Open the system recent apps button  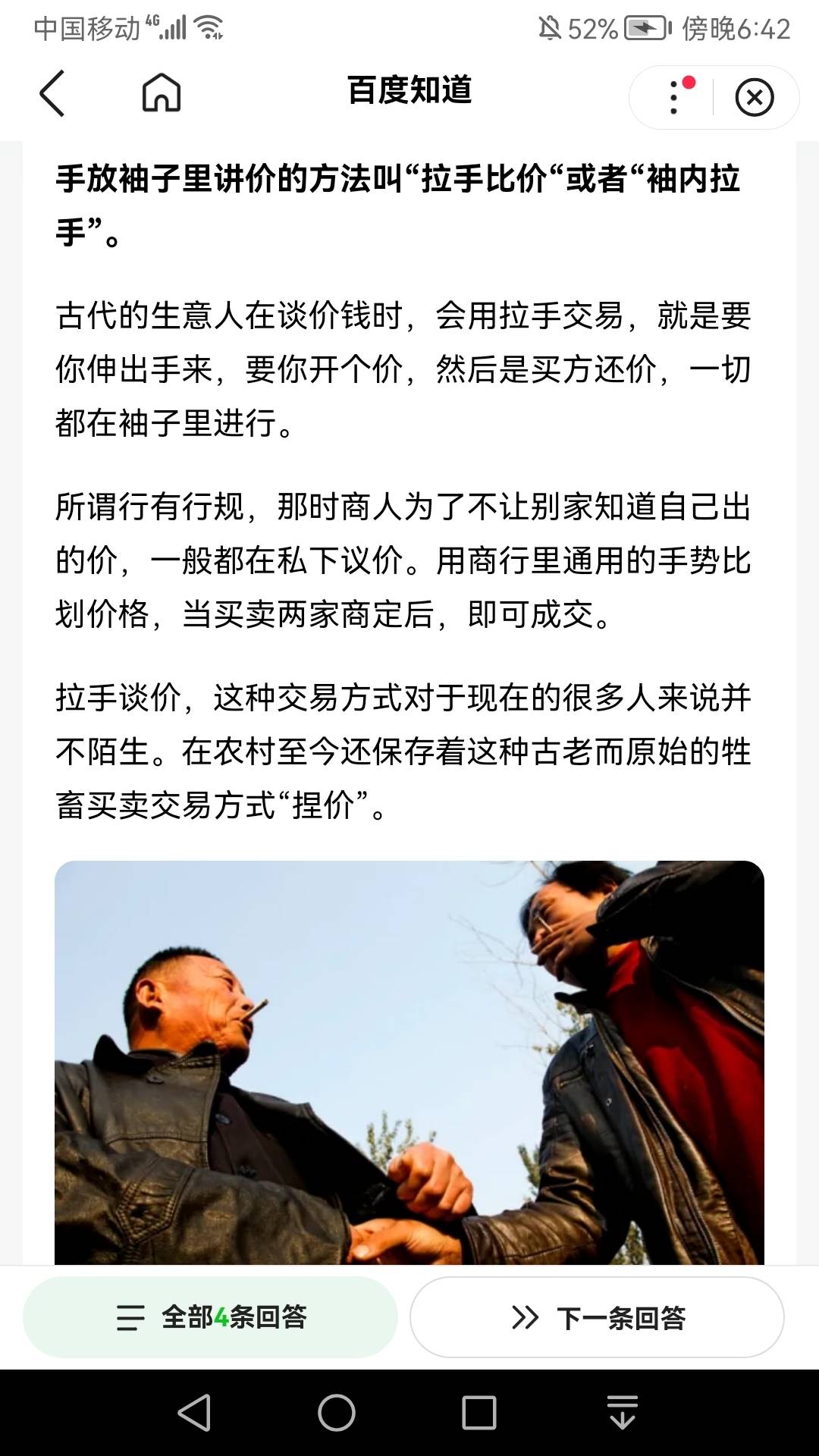pyautogui.click(x=479, y=1413)
